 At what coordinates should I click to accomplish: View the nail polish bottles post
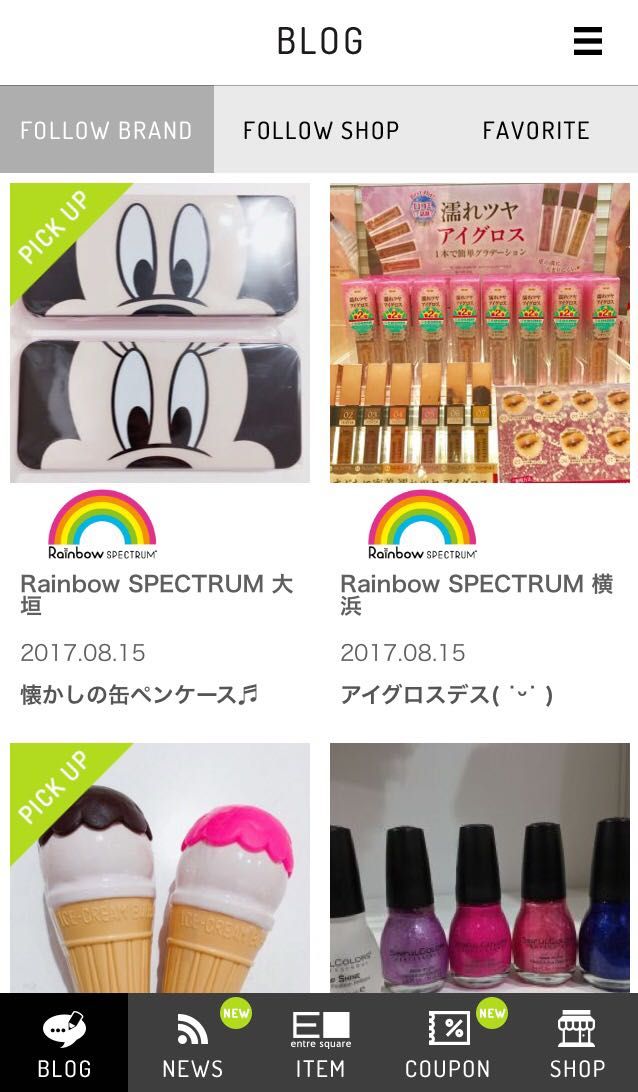tap(480, 868)
